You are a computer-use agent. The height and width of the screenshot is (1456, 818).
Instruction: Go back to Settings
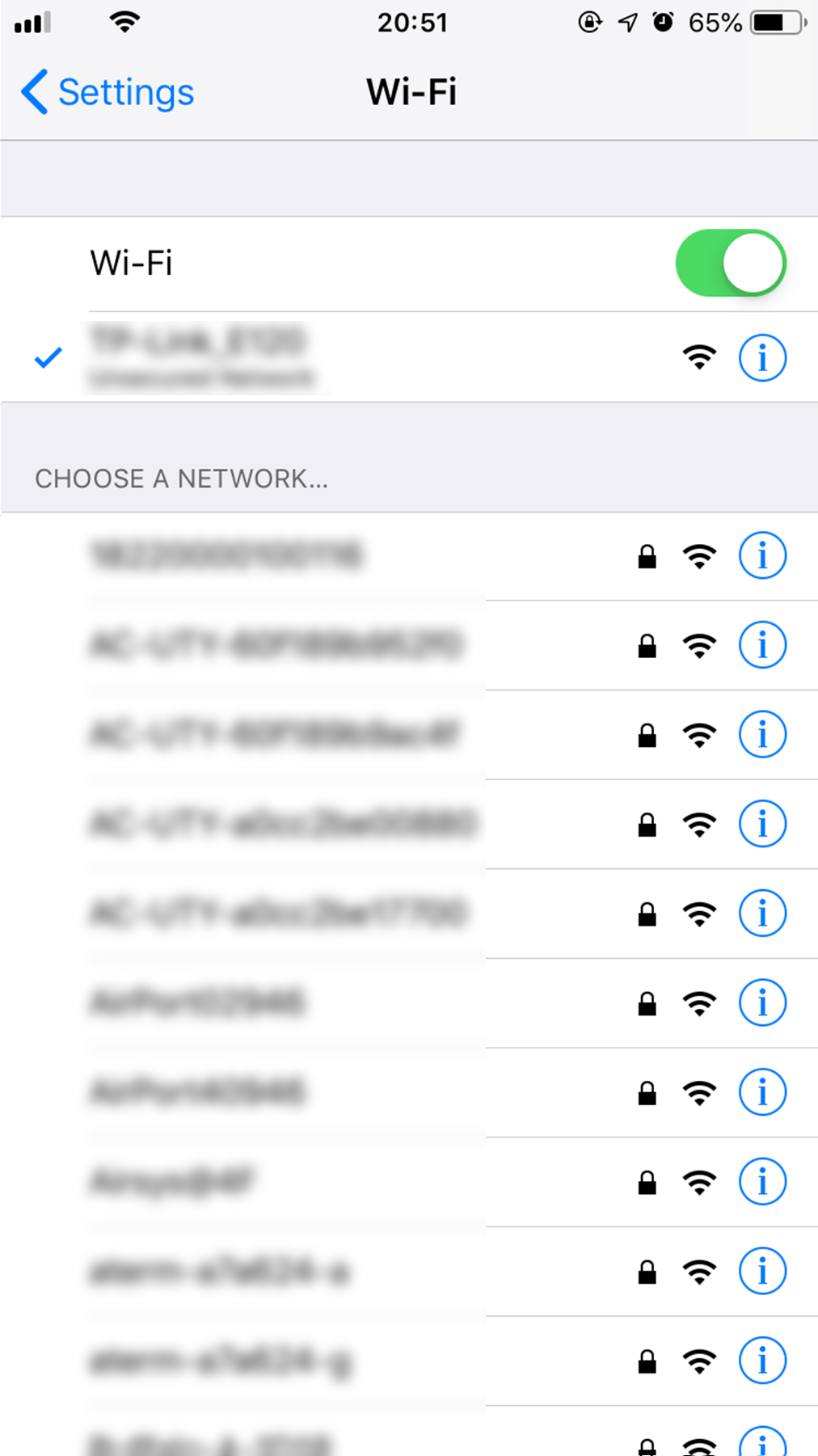click(108, 92)
